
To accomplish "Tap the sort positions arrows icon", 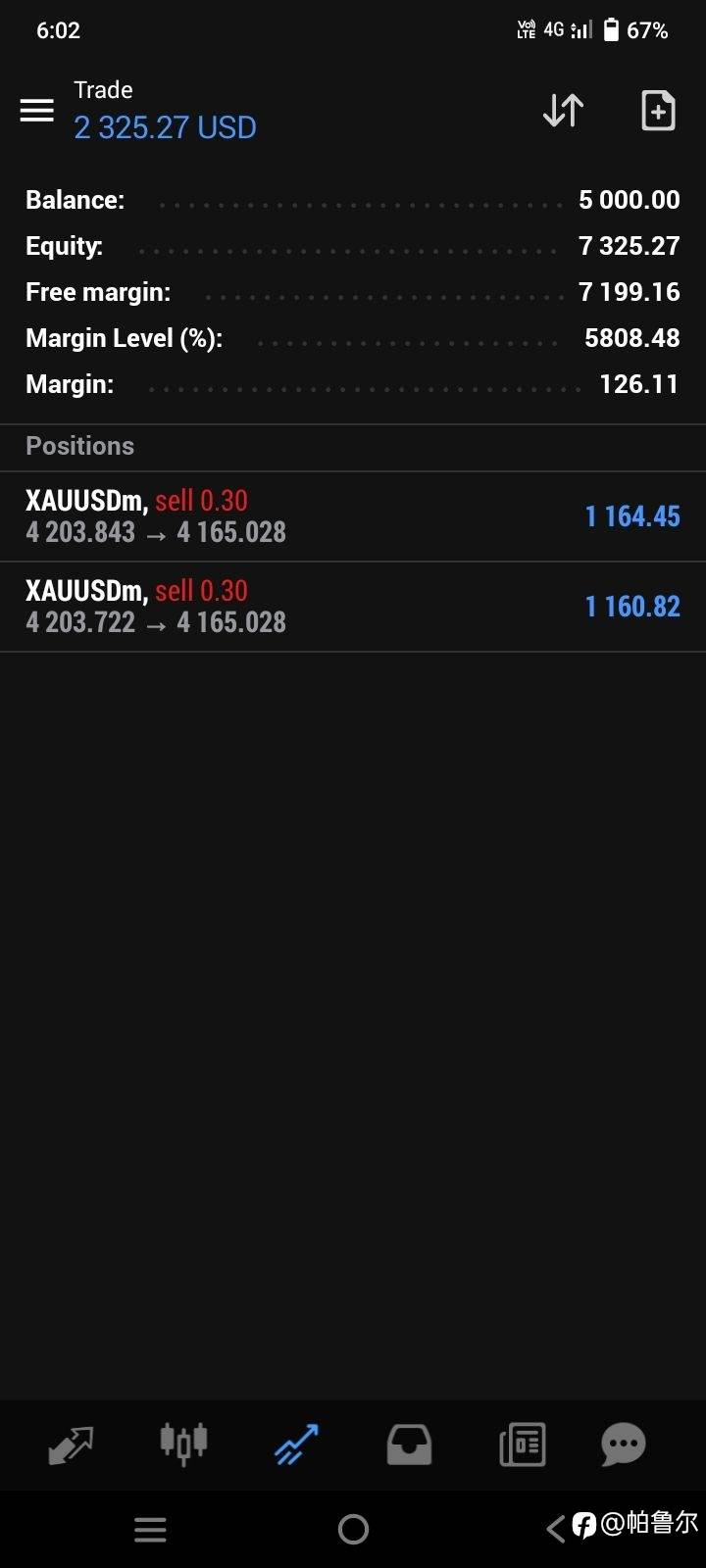I will pos(563,111).
